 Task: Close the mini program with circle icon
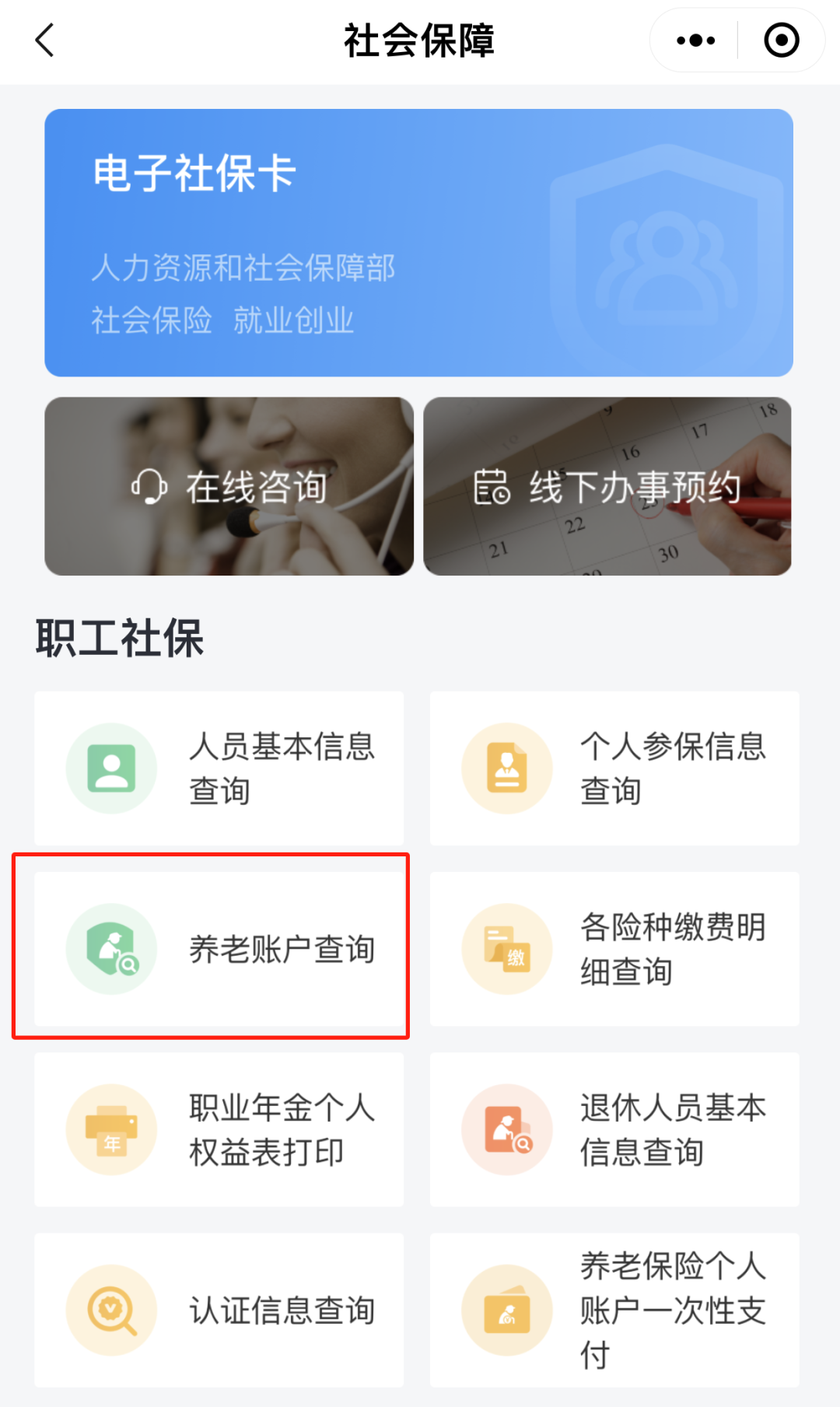click(x=781, y=40)
